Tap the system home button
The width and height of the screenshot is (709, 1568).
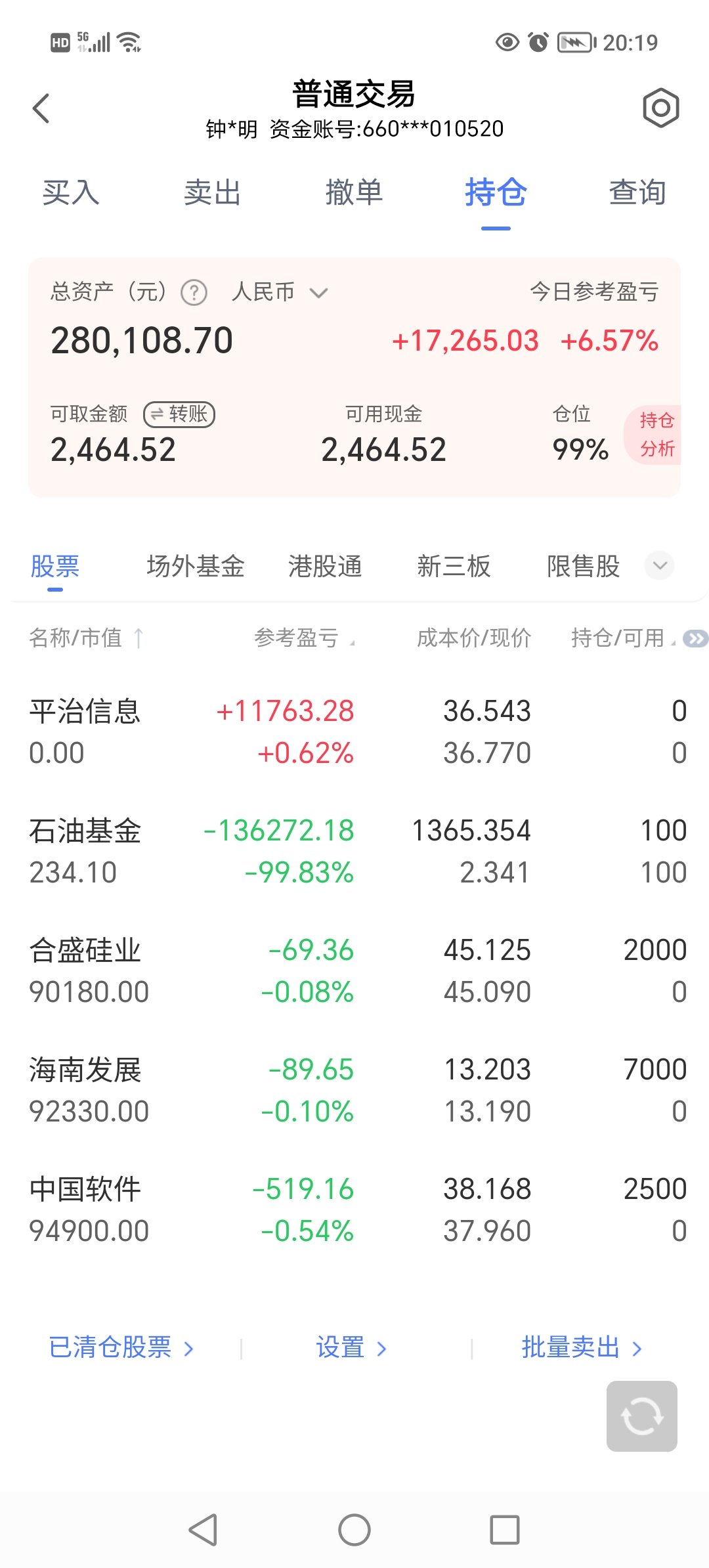354,1530
